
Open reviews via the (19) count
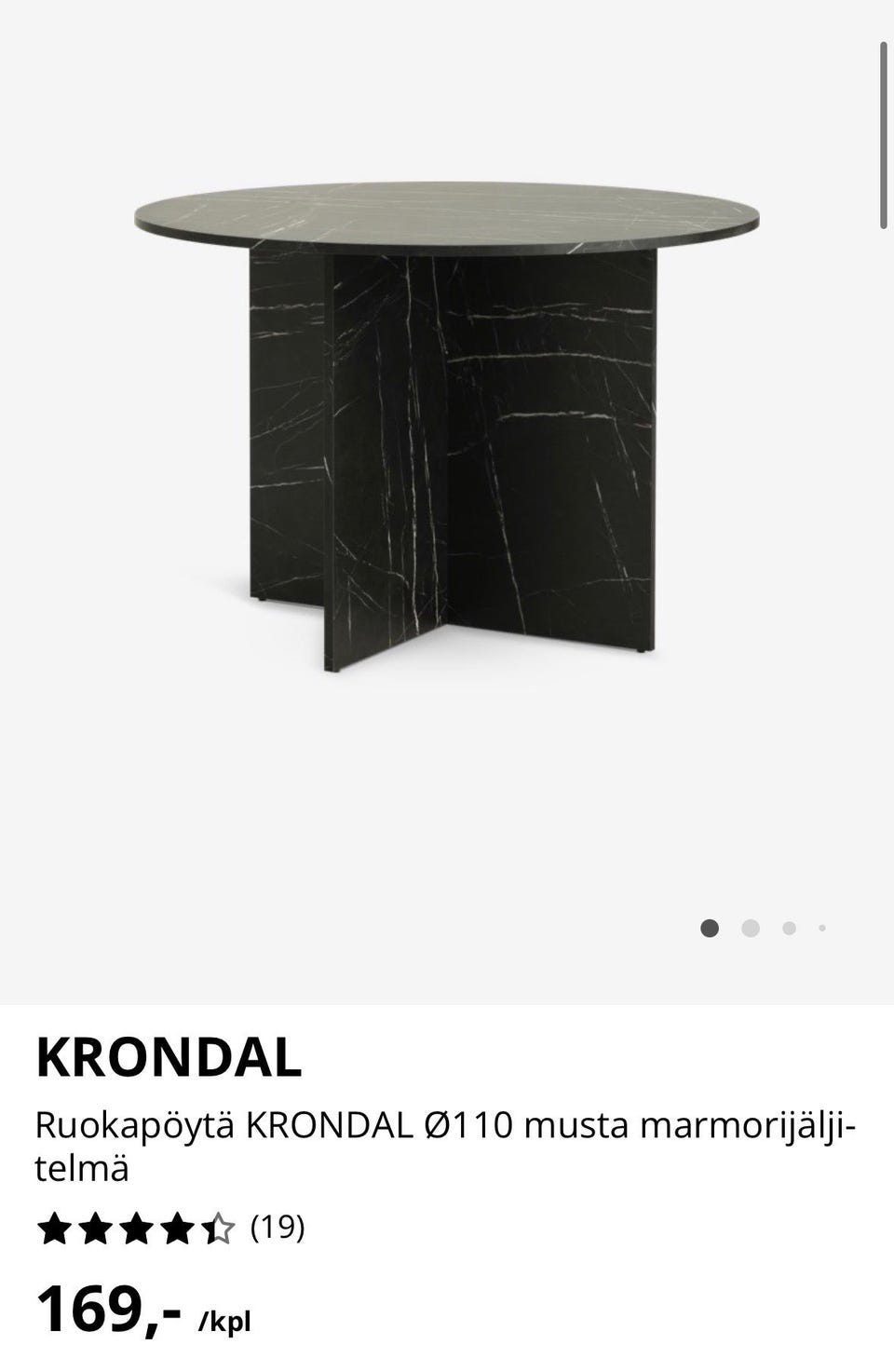277,1228
